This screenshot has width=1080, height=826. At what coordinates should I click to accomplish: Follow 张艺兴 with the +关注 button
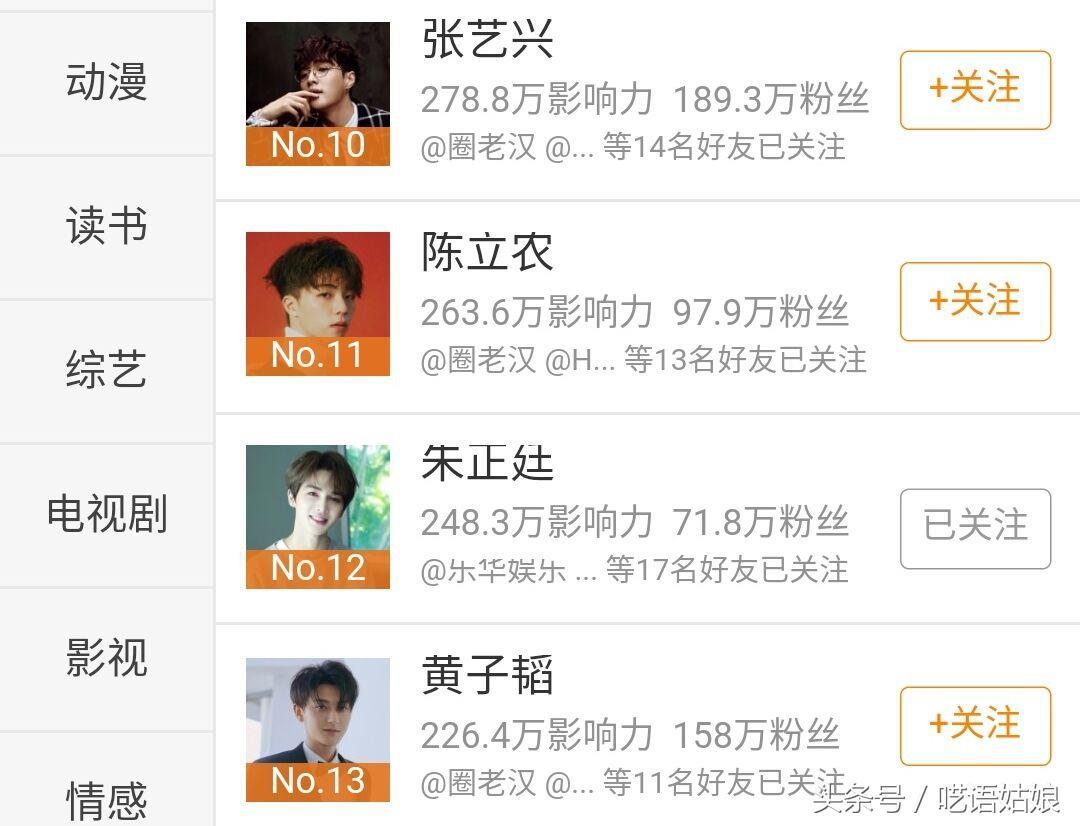coord(975,90)
